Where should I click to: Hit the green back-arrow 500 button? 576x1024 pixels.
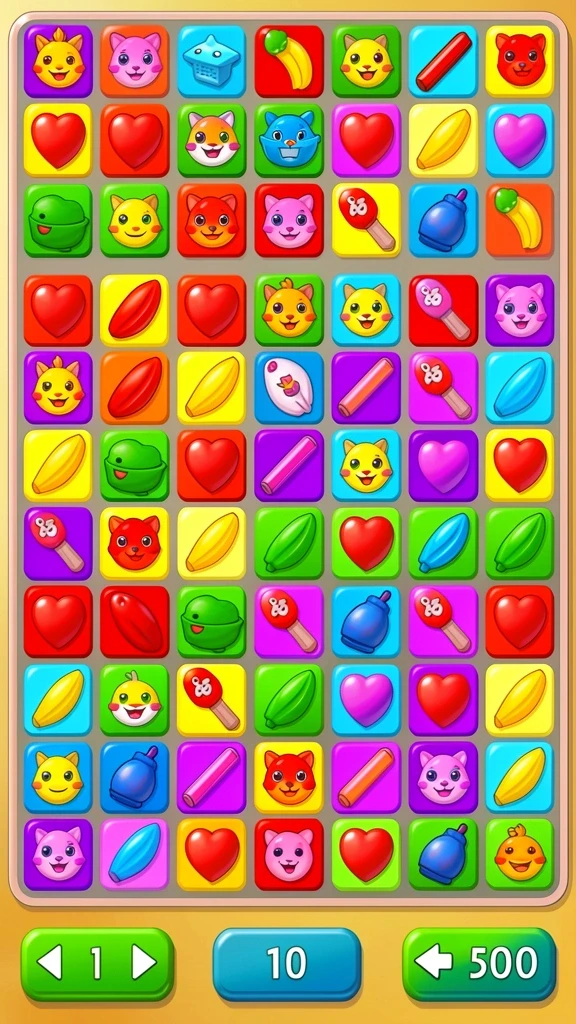tap(479, 964)
